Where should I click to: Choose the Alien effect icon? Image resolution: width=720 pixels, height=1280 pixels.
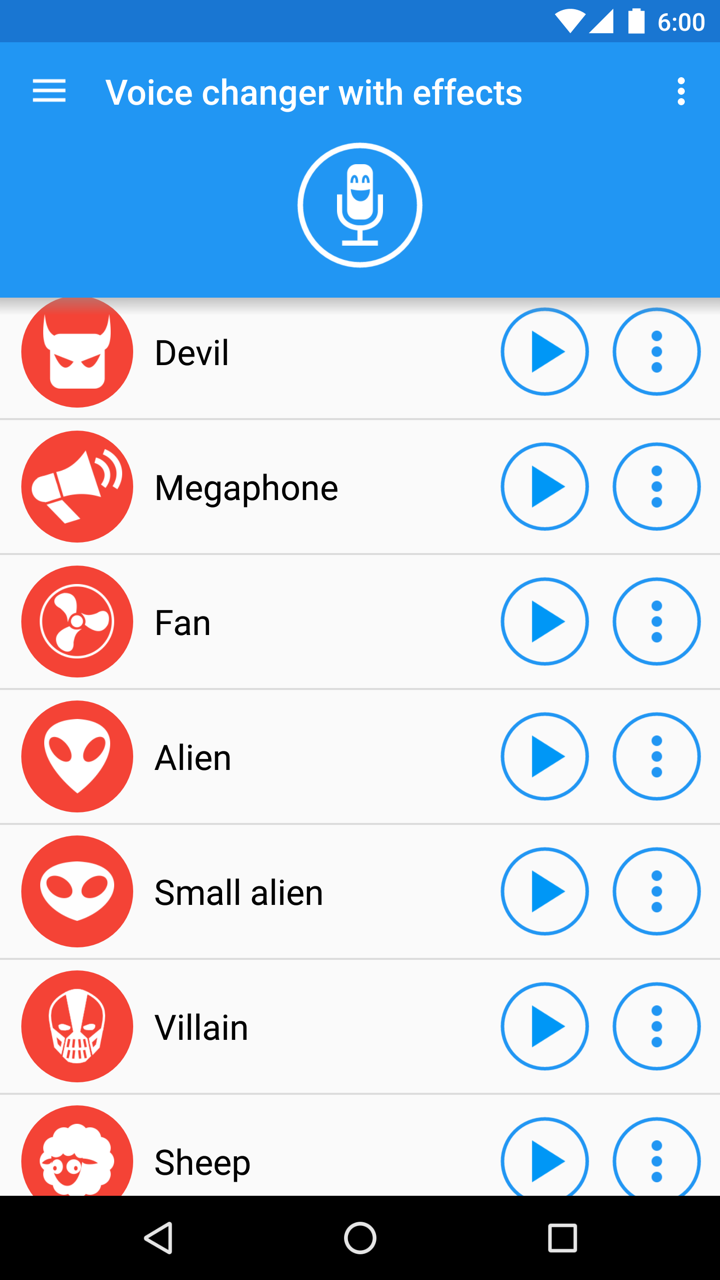click(77, 756)
